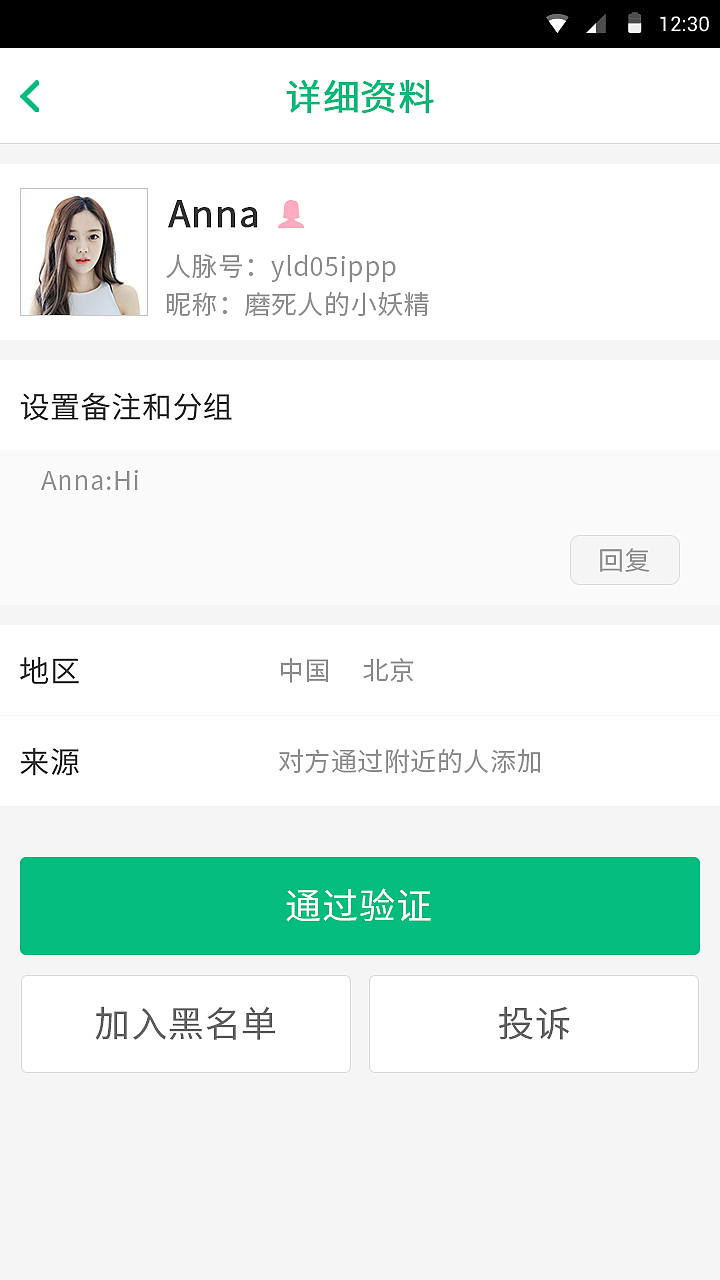This screenshot has height=1280, width=720.
Task: Tap the cellular signal icon in status bar
Action: (598, 22)
